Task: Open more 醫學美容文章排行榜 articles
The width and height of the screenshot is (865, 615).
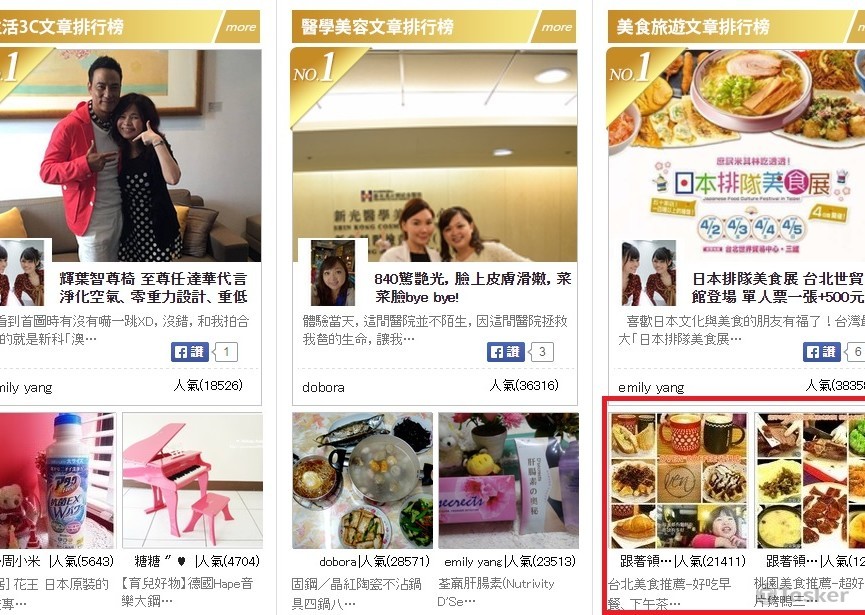Action: 556,27
